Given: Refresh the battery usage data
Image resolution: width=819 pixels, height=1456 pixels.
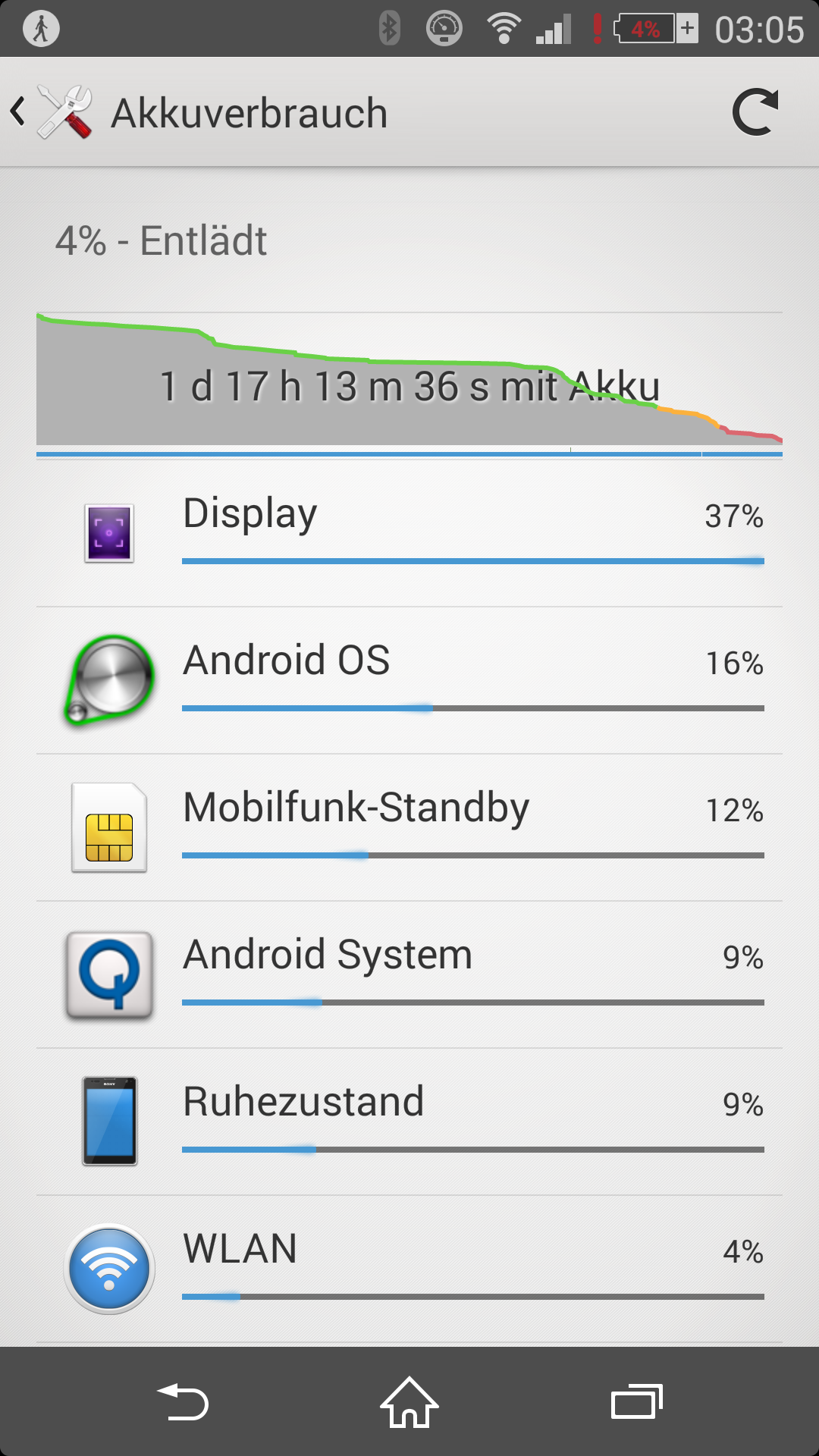Looking at the screenshot, I should [x=755, y=112].
